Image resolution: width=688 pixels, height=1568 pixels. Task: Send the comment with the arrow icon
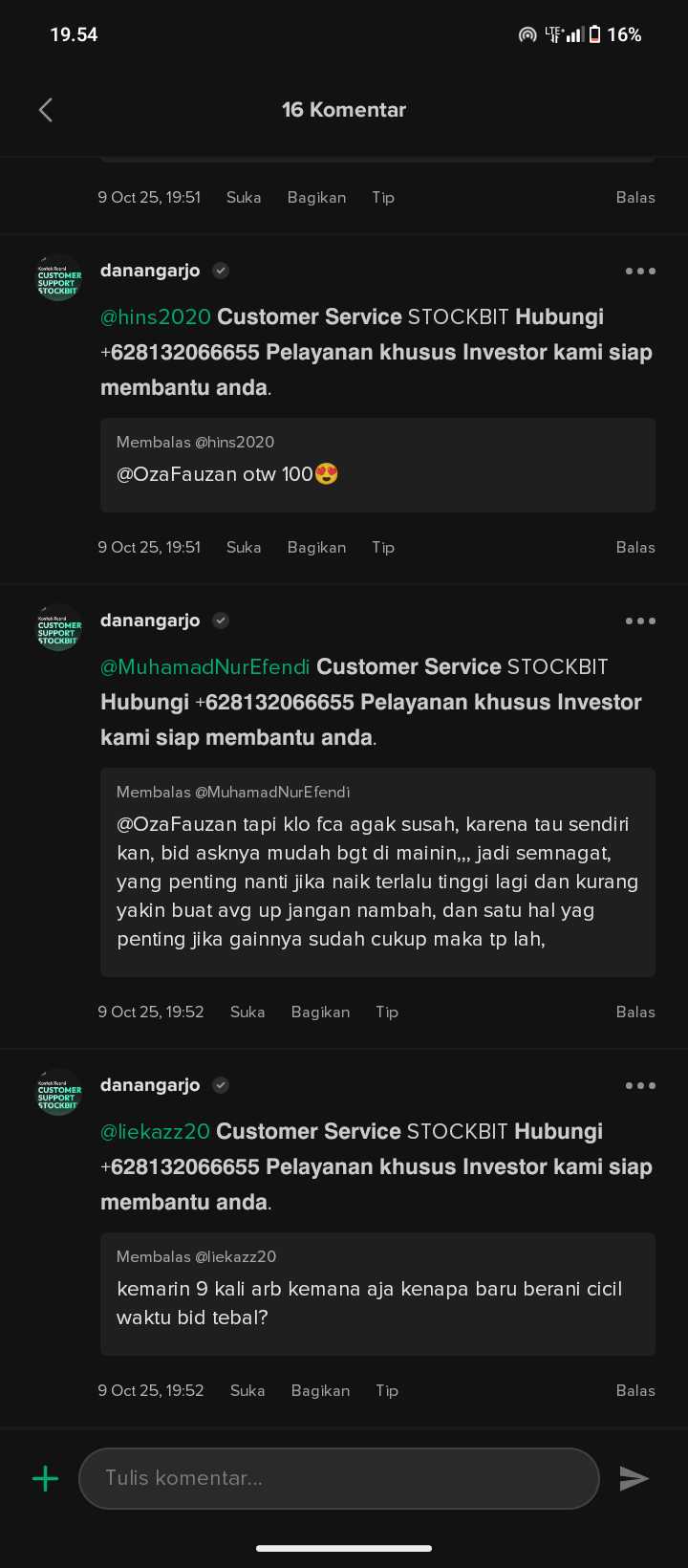[634, 1478]
